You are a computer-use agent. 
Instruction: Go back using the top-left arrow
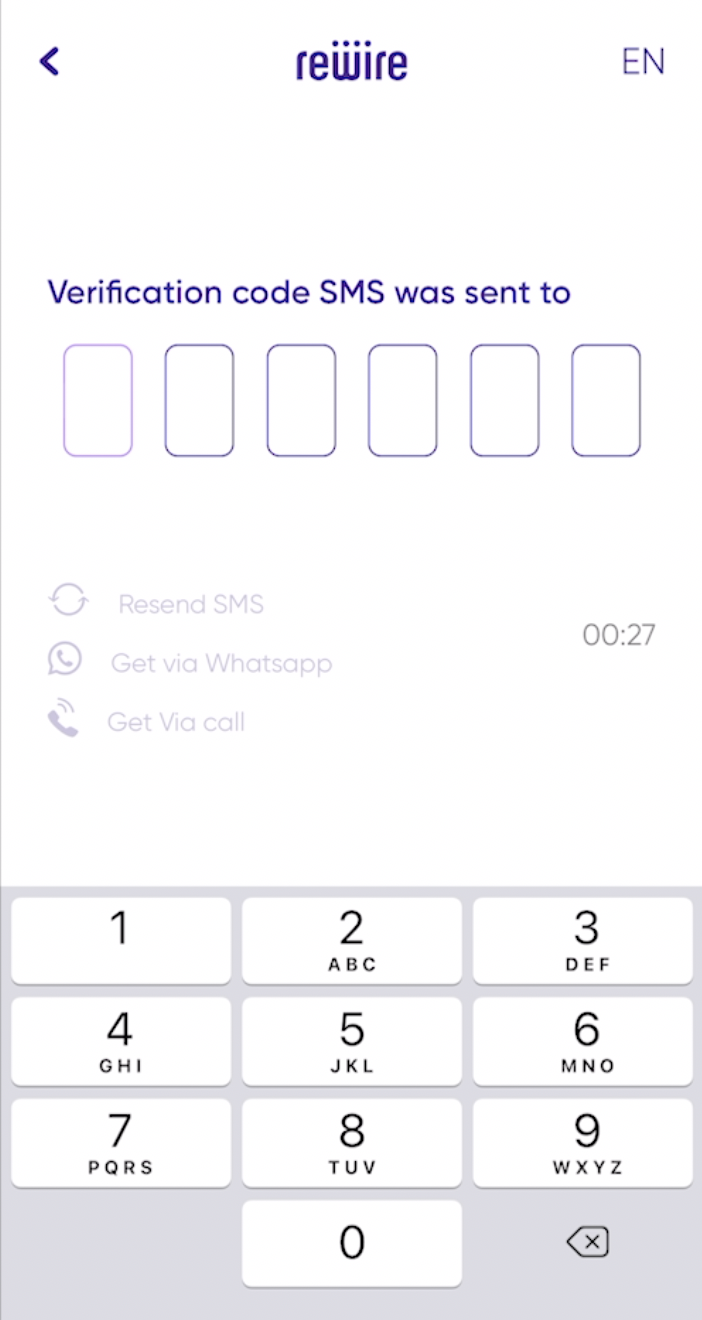(x=49, y=62)
